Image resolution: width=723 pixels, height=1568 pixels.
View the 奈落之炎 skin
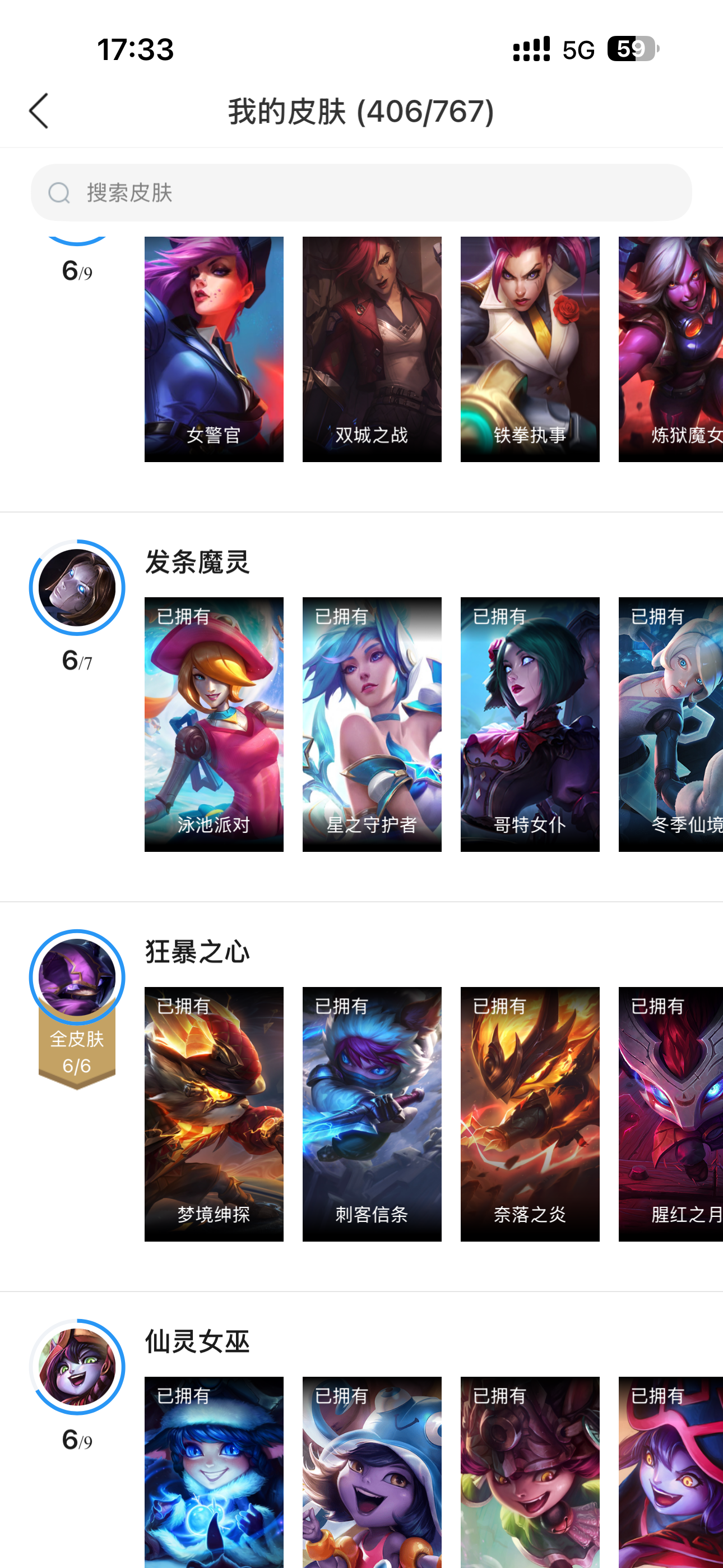click(530, 1114)
